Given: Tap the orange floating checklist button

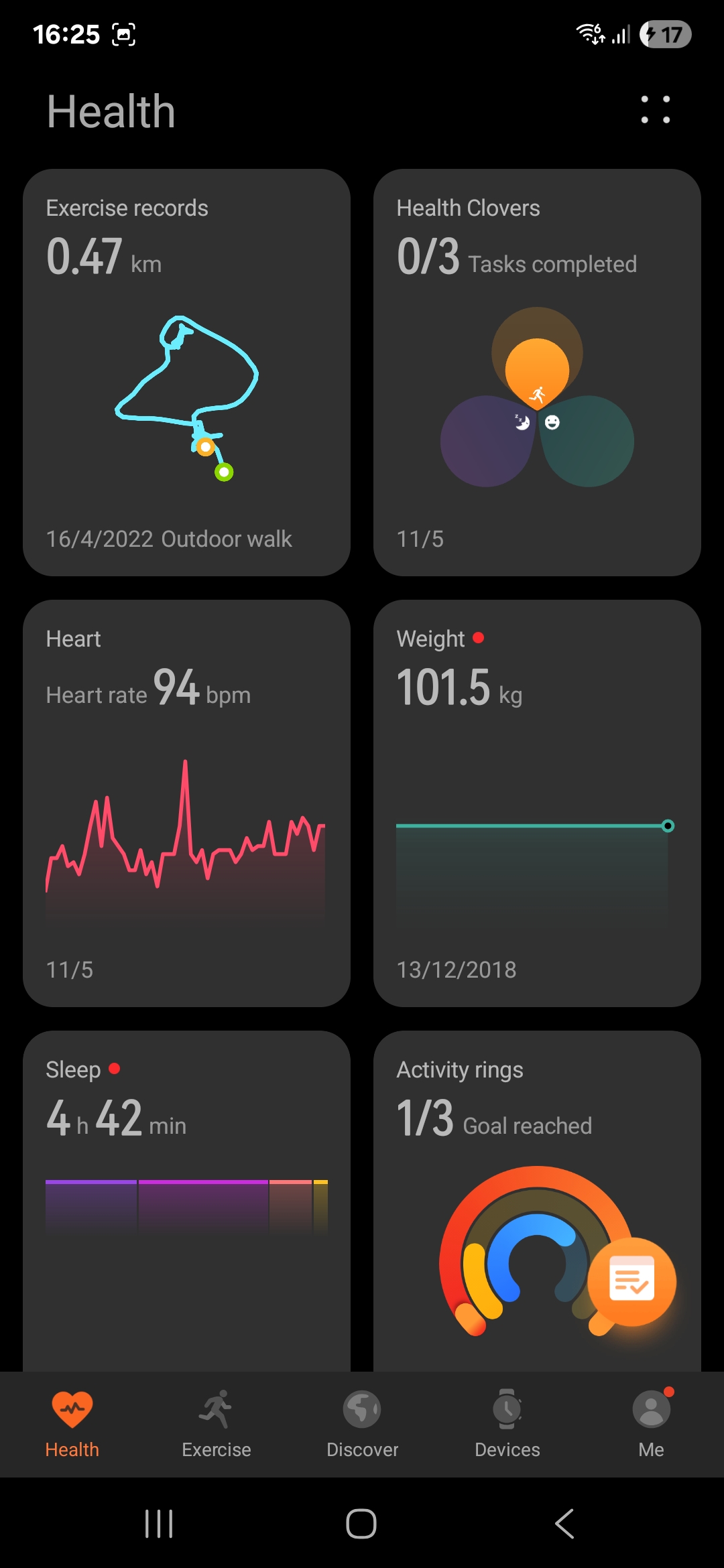Looking at the screenshot, I should (x=631, y=1281).
